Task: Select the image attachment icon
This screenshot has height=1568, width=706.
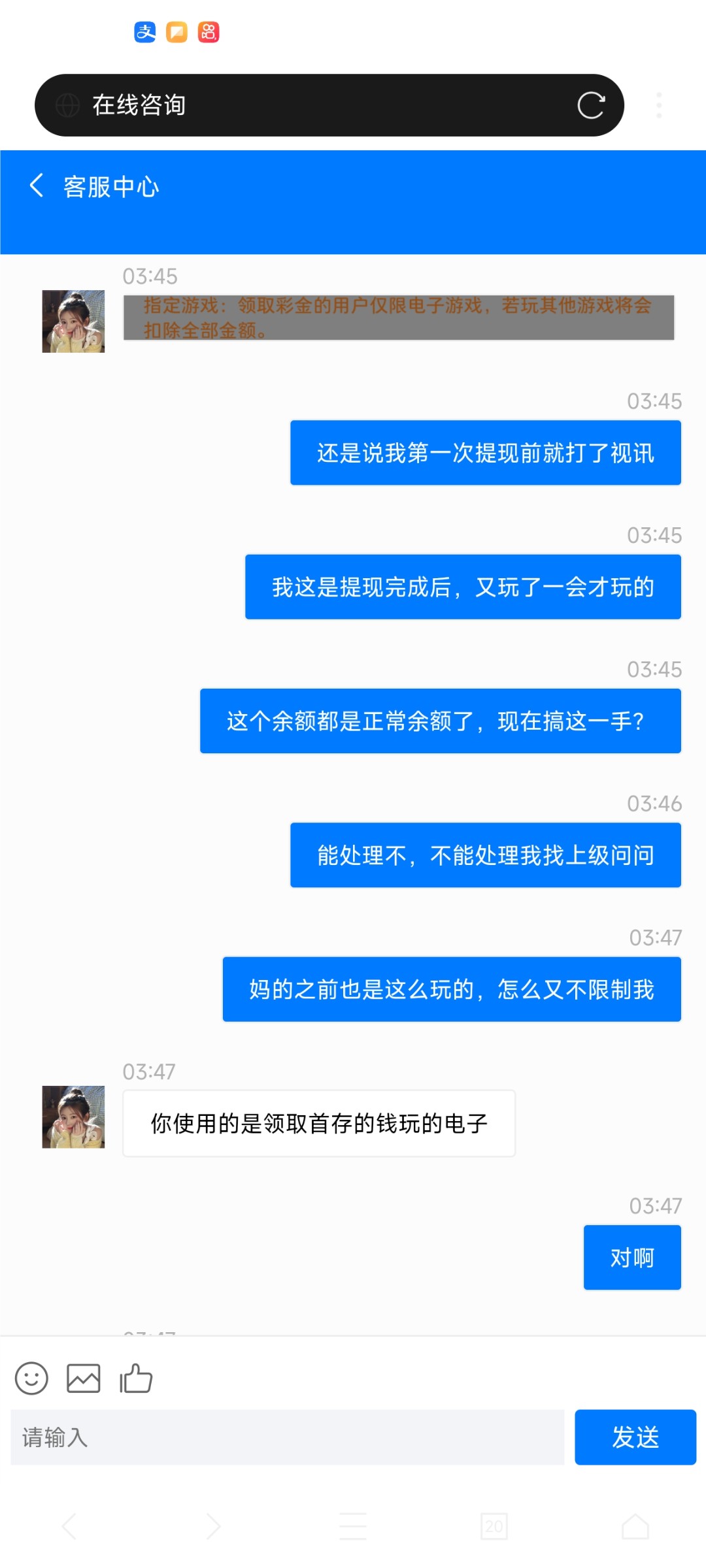Action: pos(84,1380)
